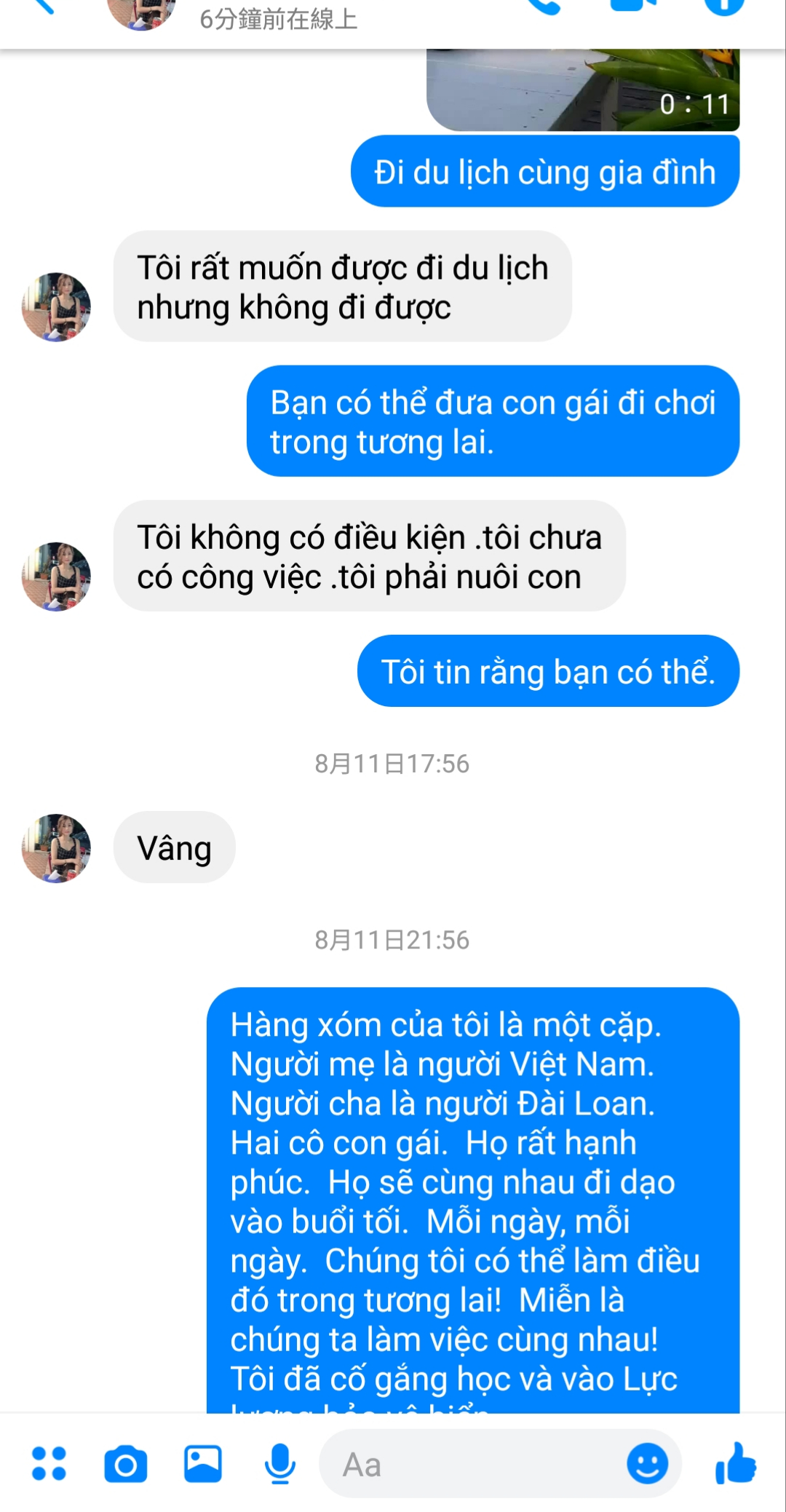The image size is (786, 1512).
Task: Tap the avatar next to the Vâng message
Action: point(56,848)
